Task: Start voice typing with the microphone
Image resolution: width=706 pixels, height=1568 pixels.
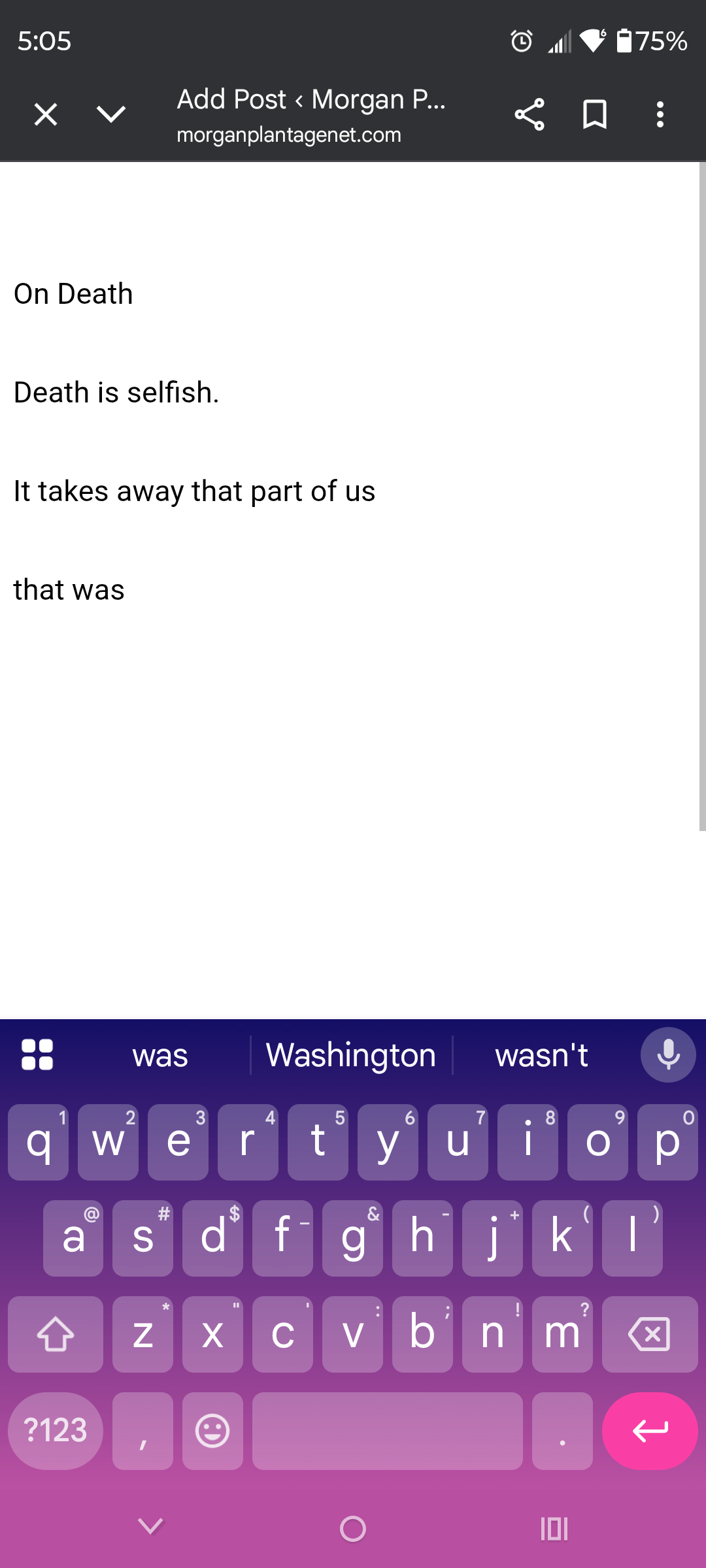Action: click(667, 1055)
